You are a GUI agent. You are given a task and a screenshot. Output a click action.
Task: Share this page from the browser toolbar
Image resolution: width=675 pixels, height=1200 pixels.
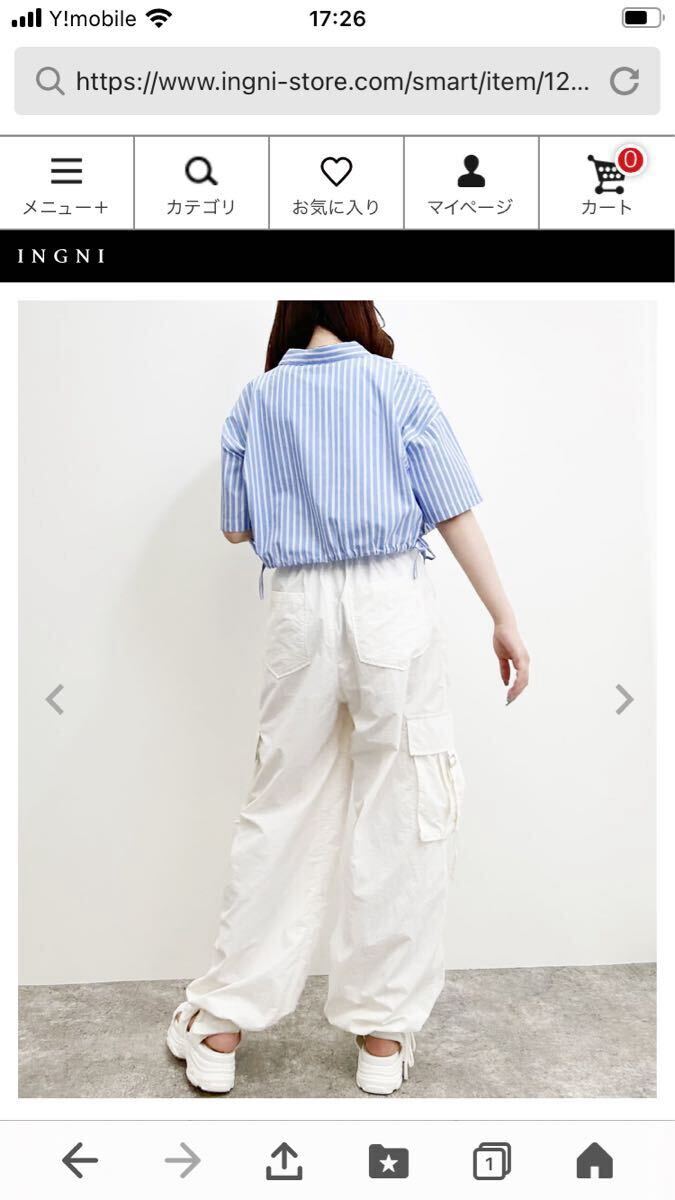point(285,1161)
